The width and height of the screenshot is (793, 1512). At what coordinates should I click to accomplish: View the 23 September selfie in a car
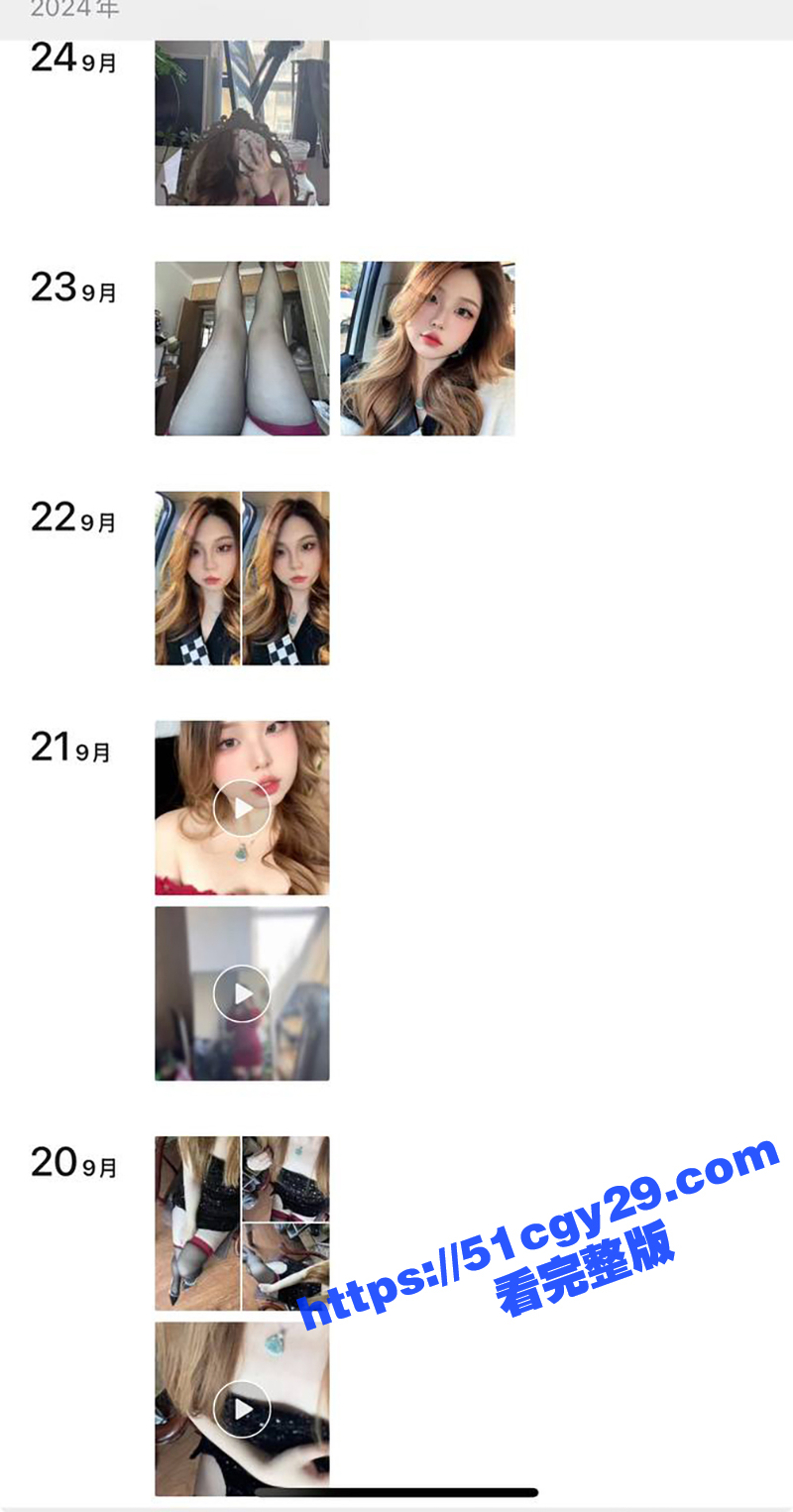pos(427,348)
